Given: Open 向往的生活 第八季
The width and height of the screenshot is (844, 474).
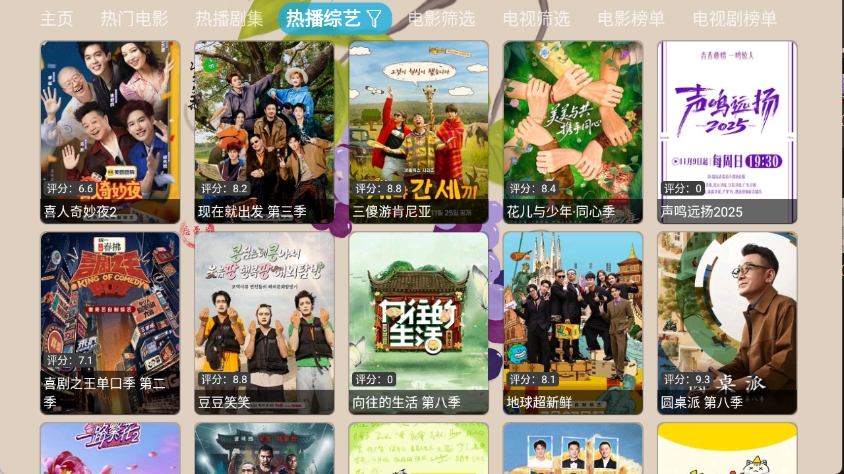Looking at the screenshot, I should tap(419, 323).
